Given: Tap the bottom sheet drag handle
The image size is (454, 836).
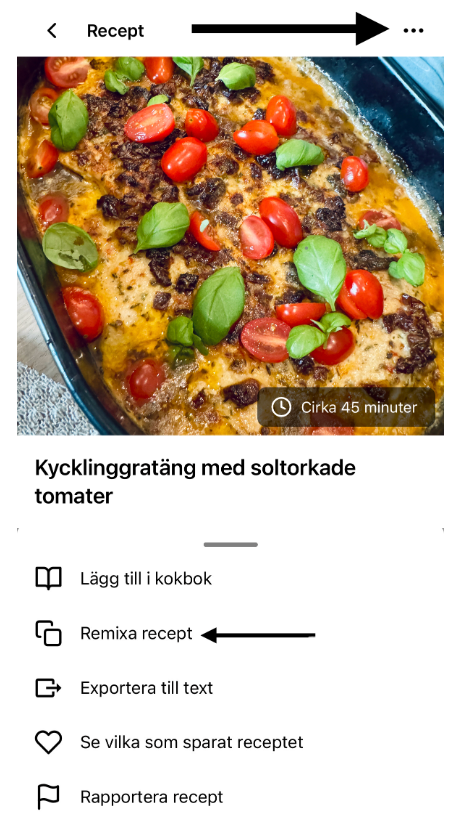Looking at the screenshot, I should [x=231, y=544].
